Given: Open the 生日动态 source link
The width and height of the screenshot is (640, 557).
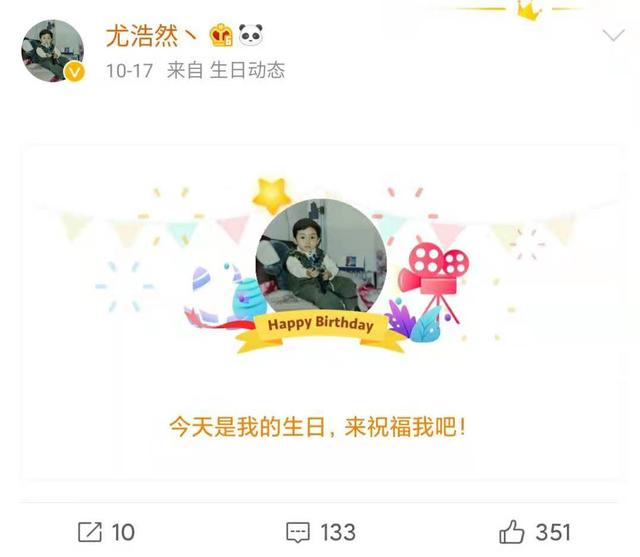Looking at the screenshot, I should click(x=246, y=70).
